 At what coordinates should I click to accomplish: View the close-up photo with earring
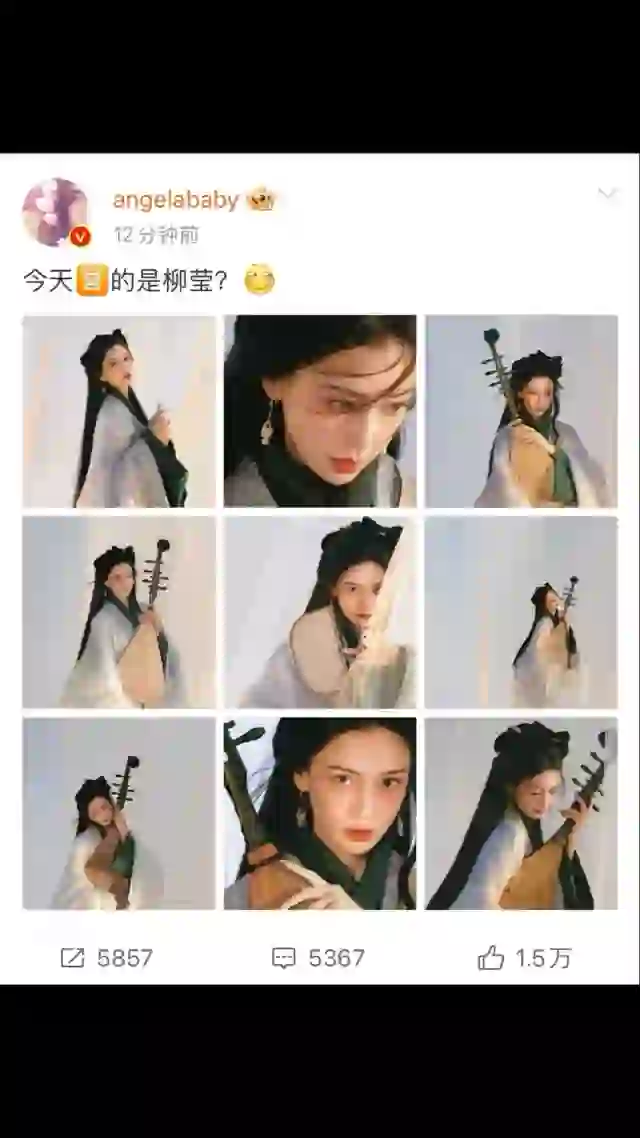click(x=320, y=411)
